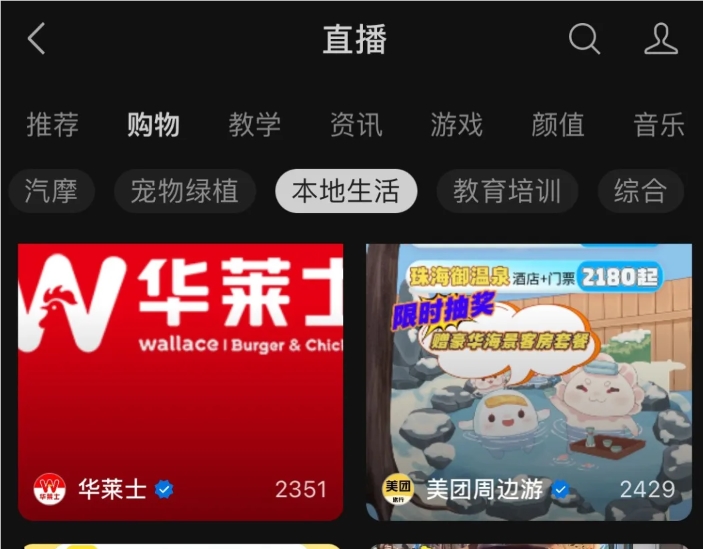
Task: Tap the 综合 chip
Action: coord(641,191)
